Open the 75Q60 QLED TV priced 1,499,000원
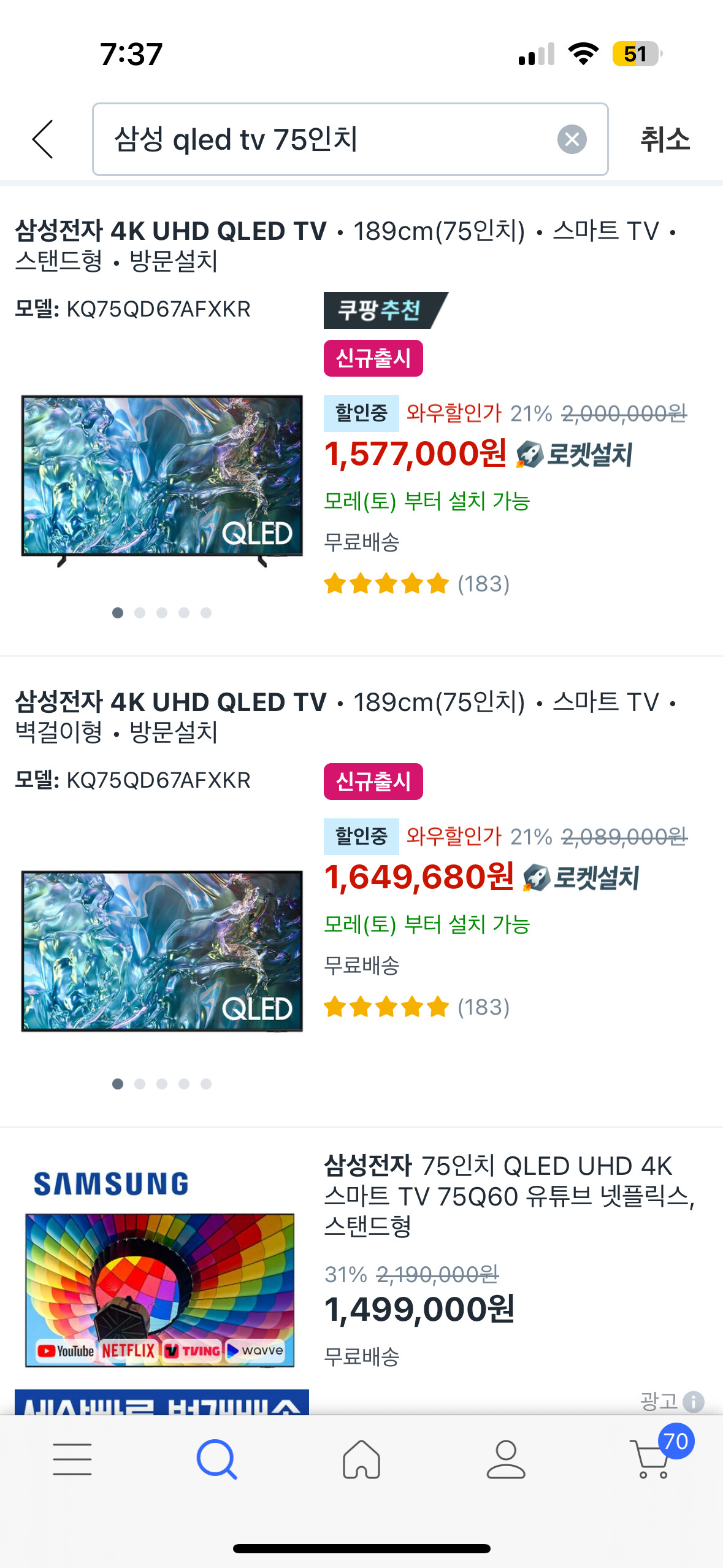The height and width of the screenshot is (1568, 723). tap(508, 1194)
